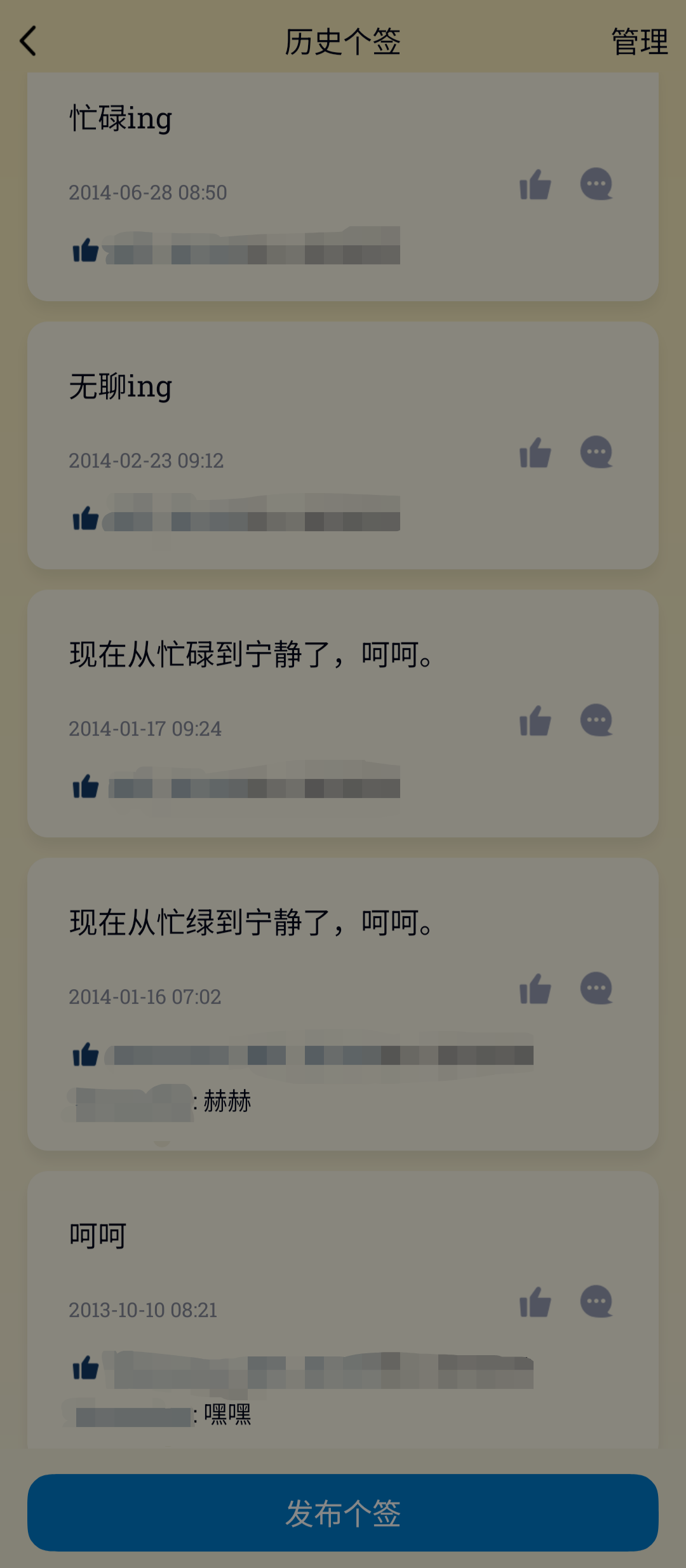Viewport: 686px width, 1568px height.
Task: Comment on the signature dated 2014-01-17 09:24
Action: (x=596, y=720)
